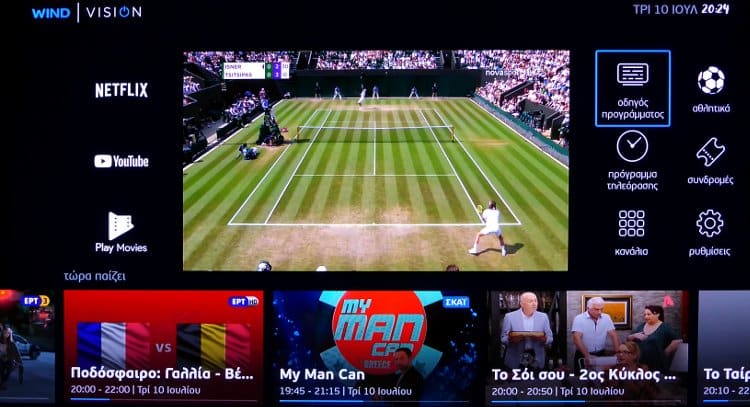Open πρόγραμμα τηλεόρασης schedule

pyautogui.click(x=632, y=158)
